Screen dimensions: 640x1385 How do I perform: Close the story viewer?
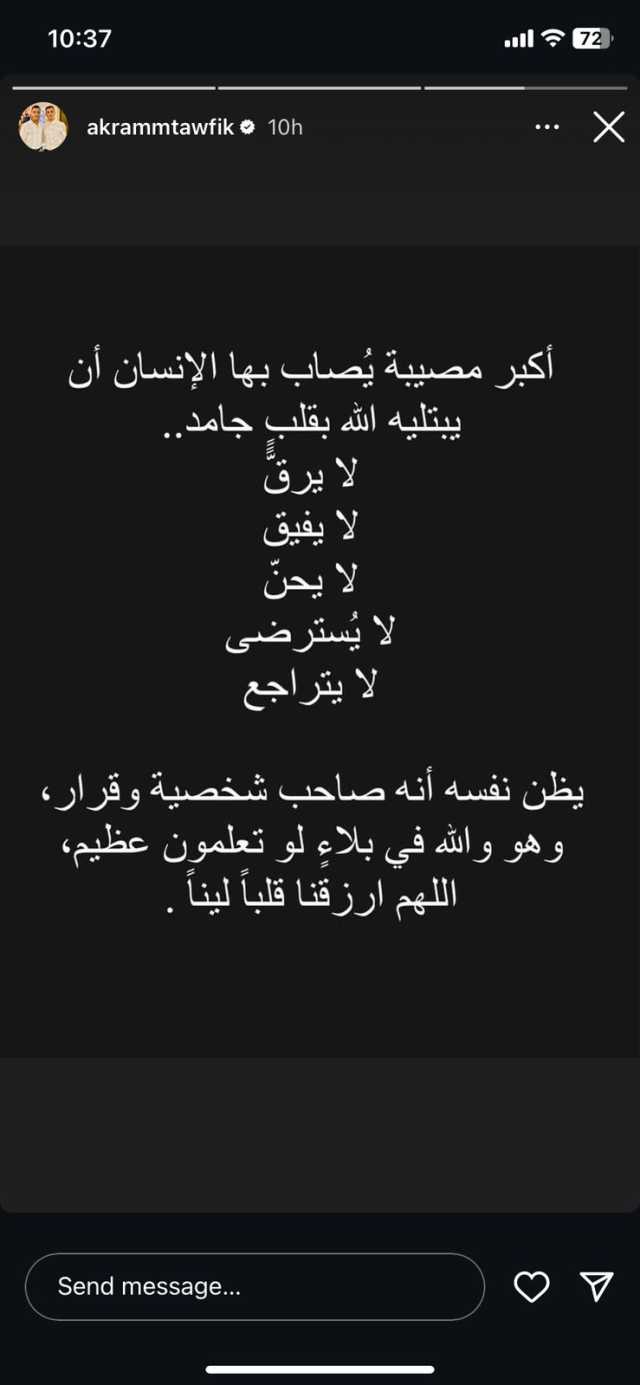click(x=609, y=127)
